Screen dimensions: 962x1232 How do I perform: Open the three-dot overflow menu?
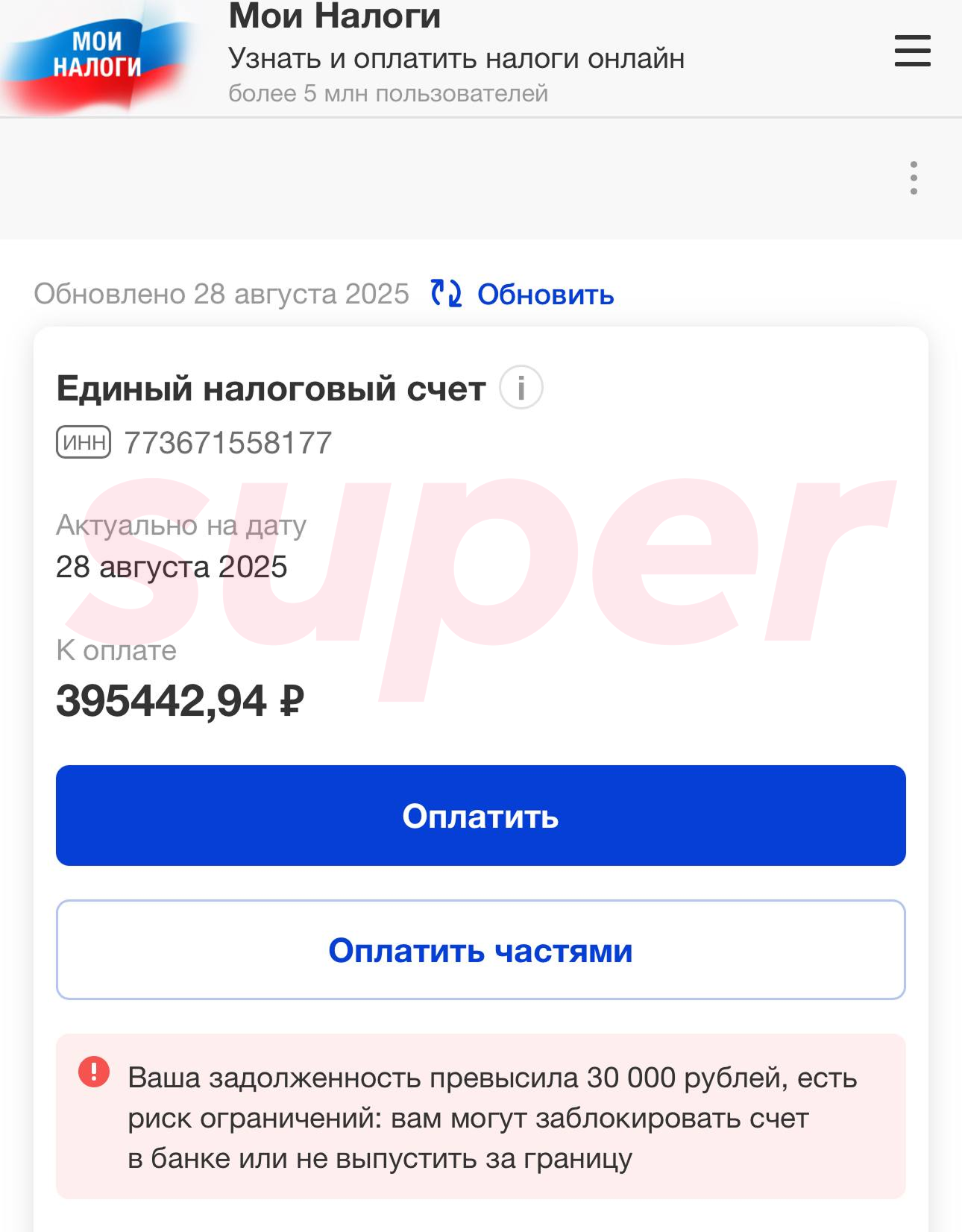pyautogui.click(x=914, y=178)
